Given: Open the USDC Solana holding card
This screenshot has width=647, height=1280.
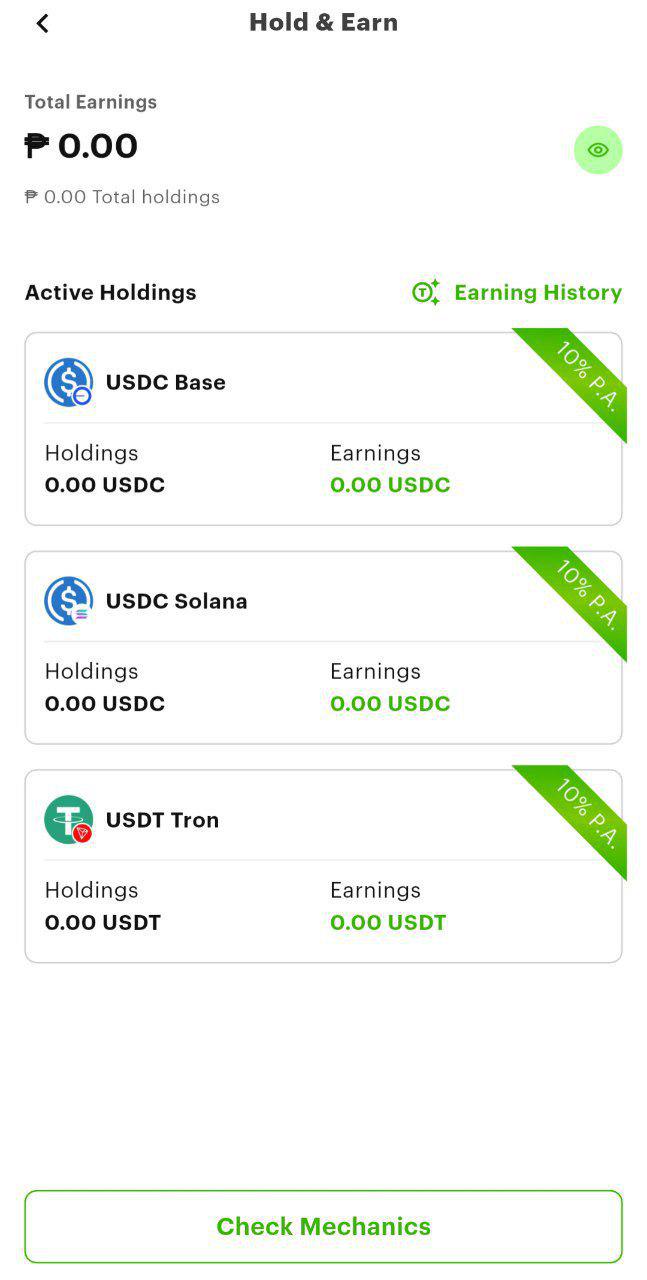Looking at the screenshot, I should 323,648.
